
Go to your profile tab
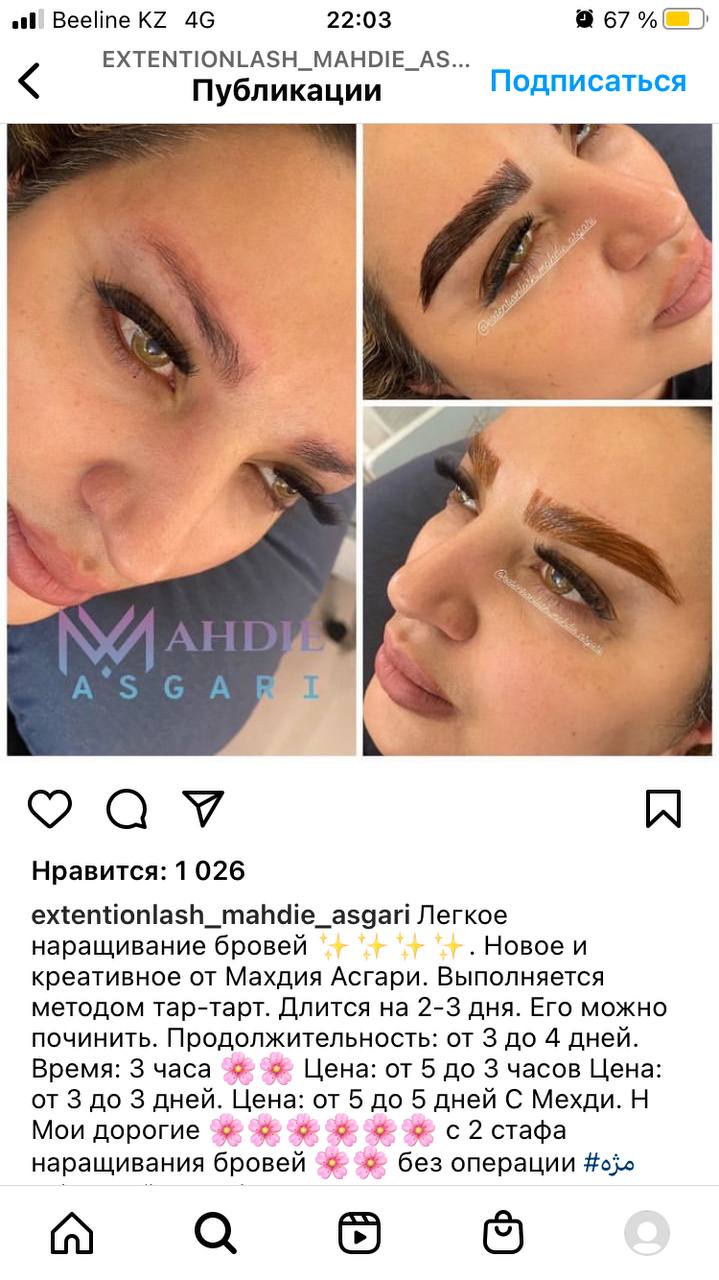(x=647, y=1233)
